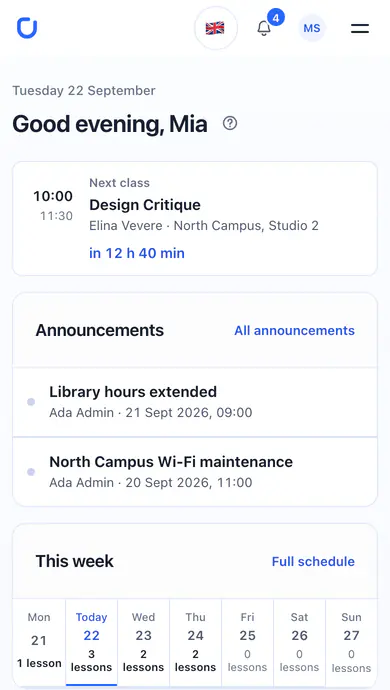Image resolution: width=390 pixels, height=690 pixels.
Task: Open the hamburger menu
Action: [x=360, y=28]
